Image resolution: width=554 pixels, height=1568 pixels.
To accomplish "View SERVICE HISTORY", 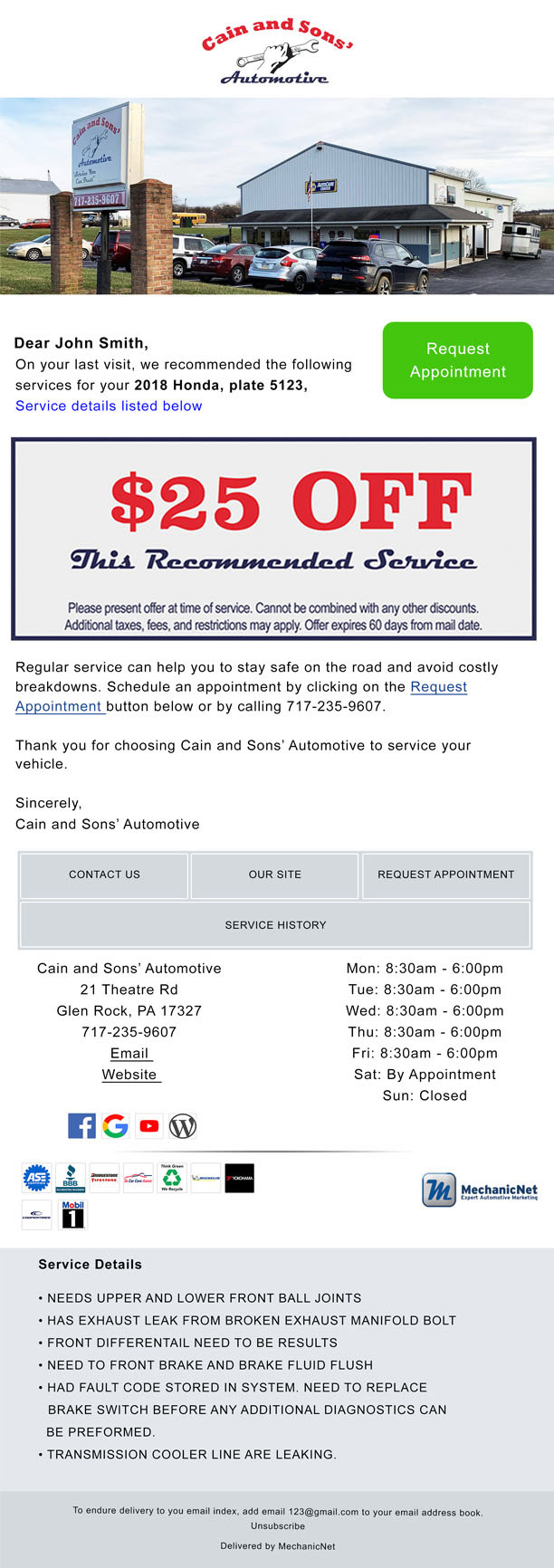I will pyautogui.click(x=275, y=925).
